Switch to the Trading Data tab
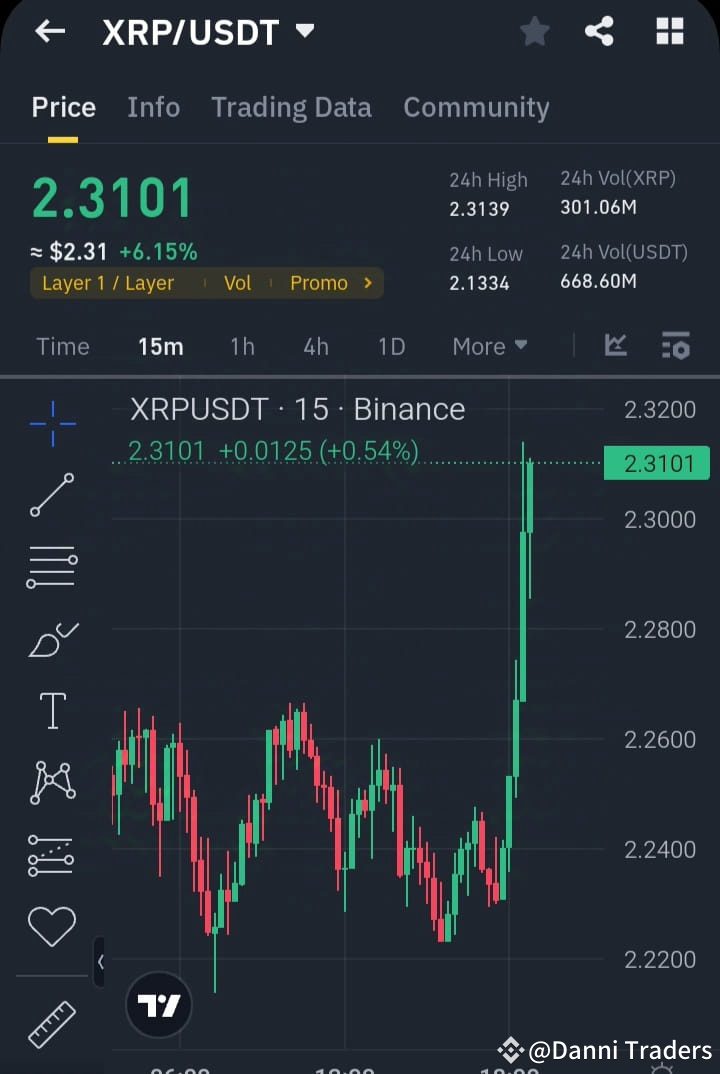The image size is (720, 1074). coord(291,107)
